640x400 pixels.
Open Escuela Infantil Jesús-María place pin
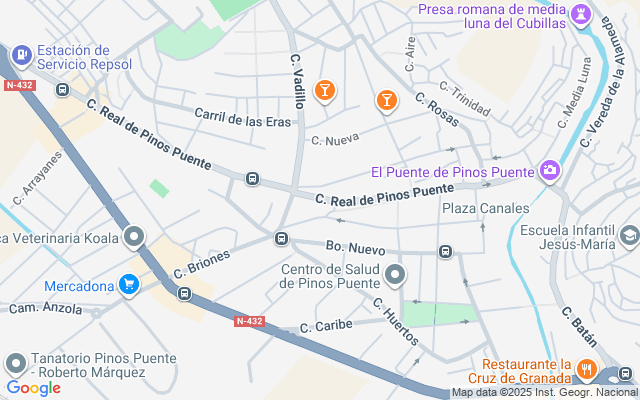coord(628,236)
